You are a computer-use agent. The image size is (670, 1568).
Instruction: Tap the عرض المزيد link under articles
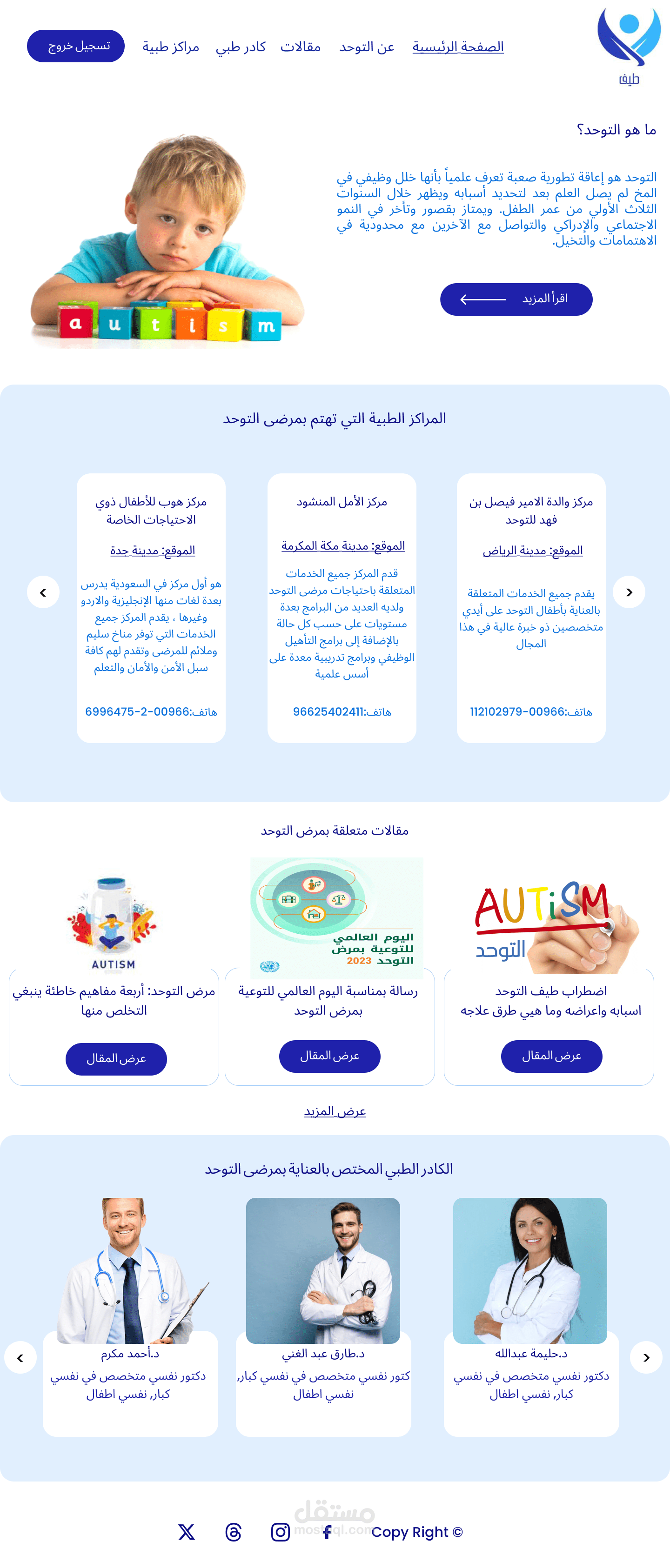[335, 1111]
